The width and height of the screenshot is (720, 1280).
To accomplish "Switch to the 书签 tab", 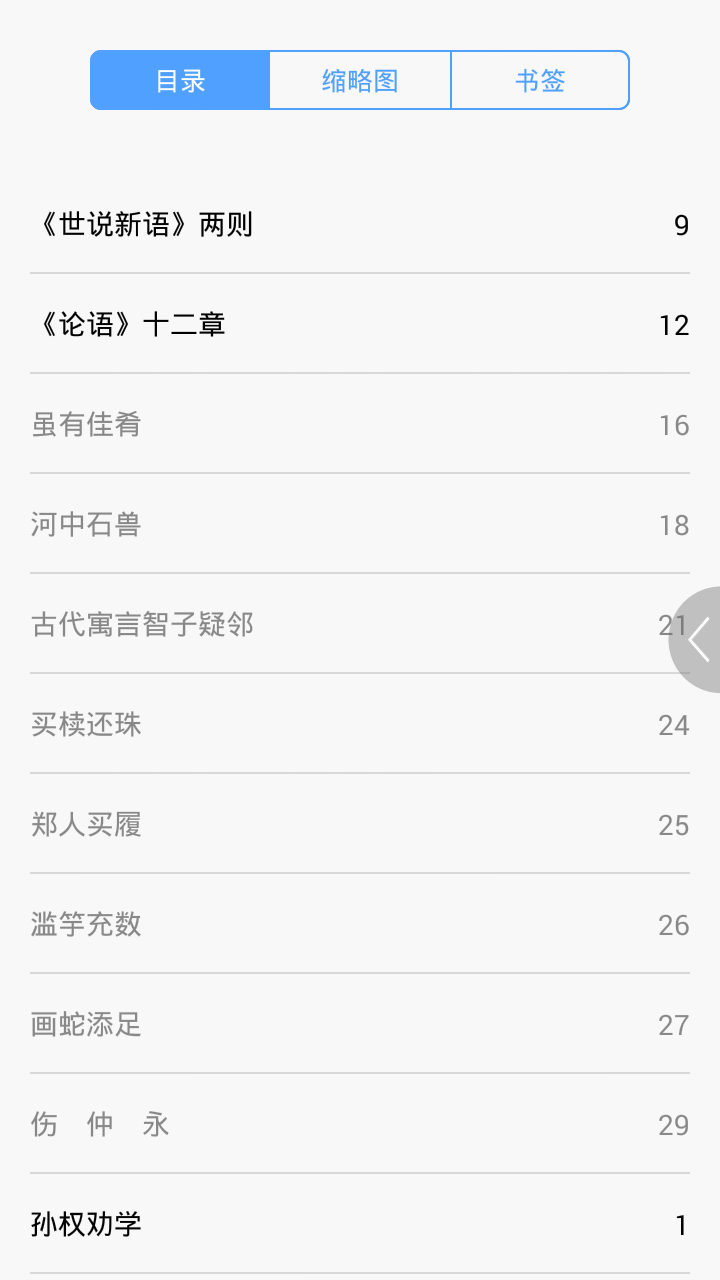I will click(x=540, y=80).
